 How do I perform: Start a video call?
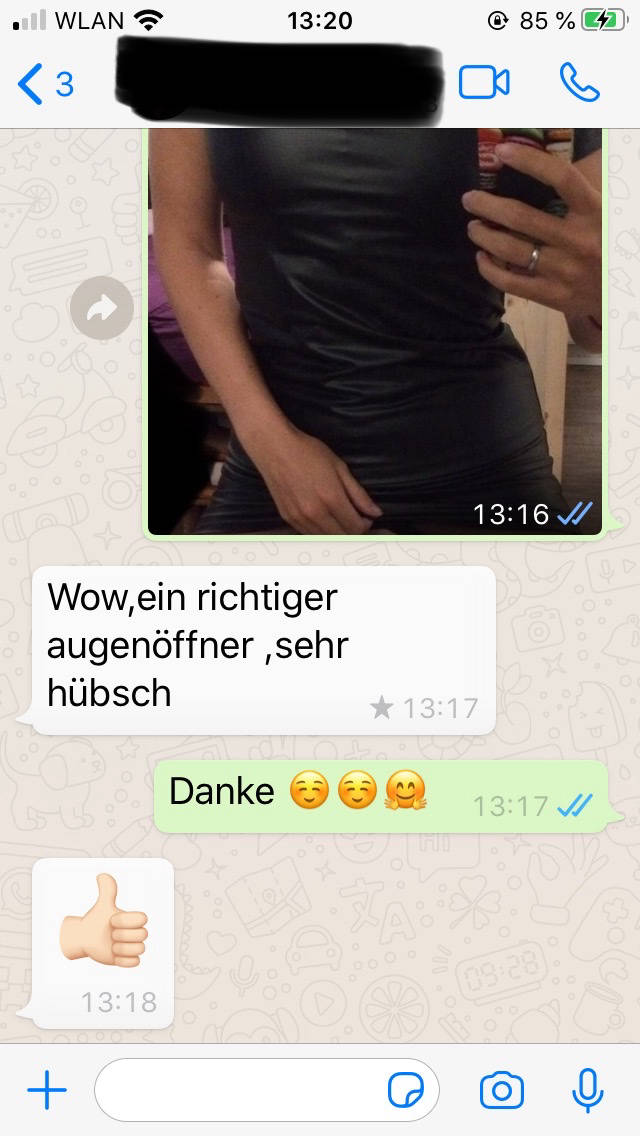tap(484, 83)
